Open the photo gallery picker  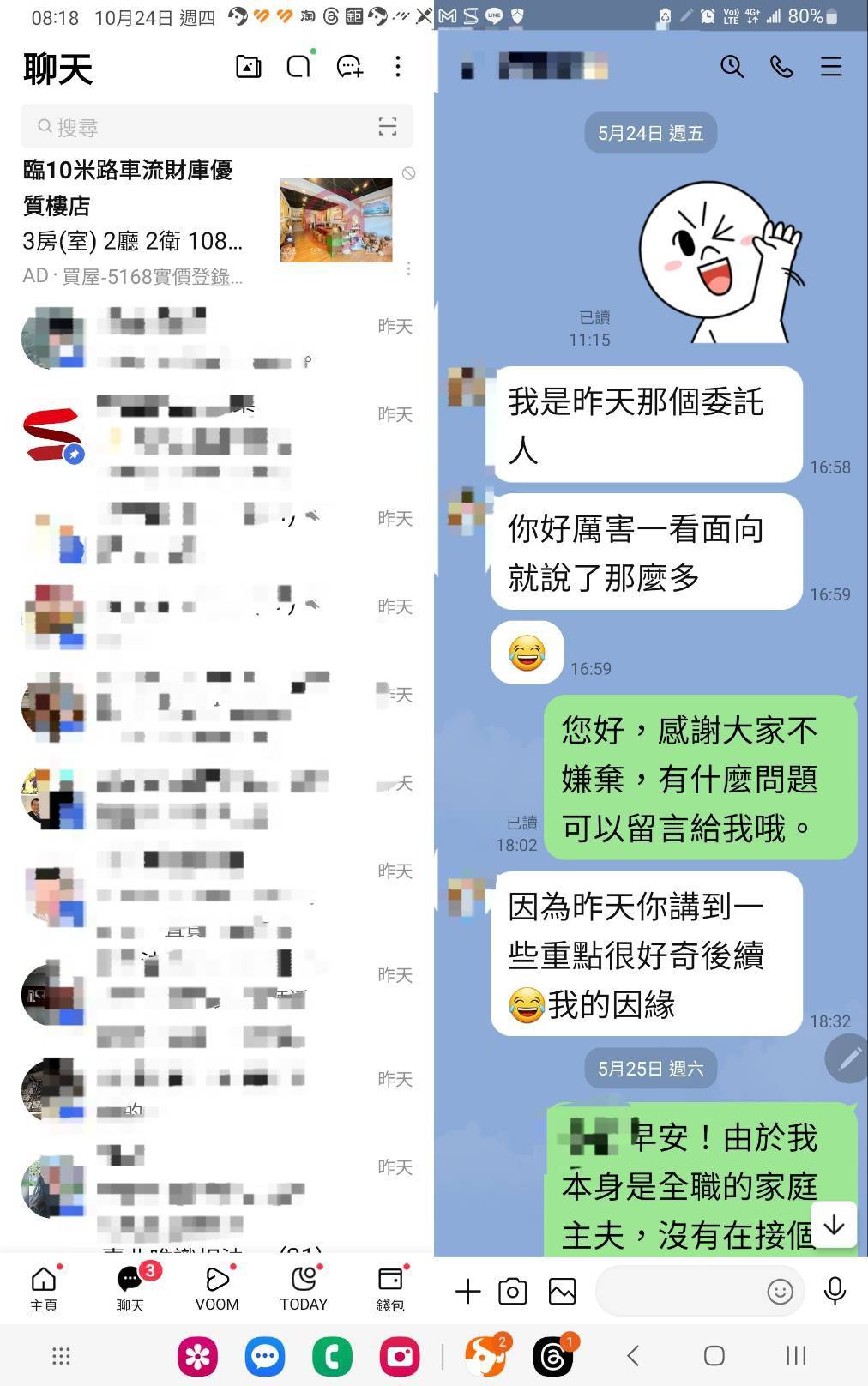pos(563,1292)
